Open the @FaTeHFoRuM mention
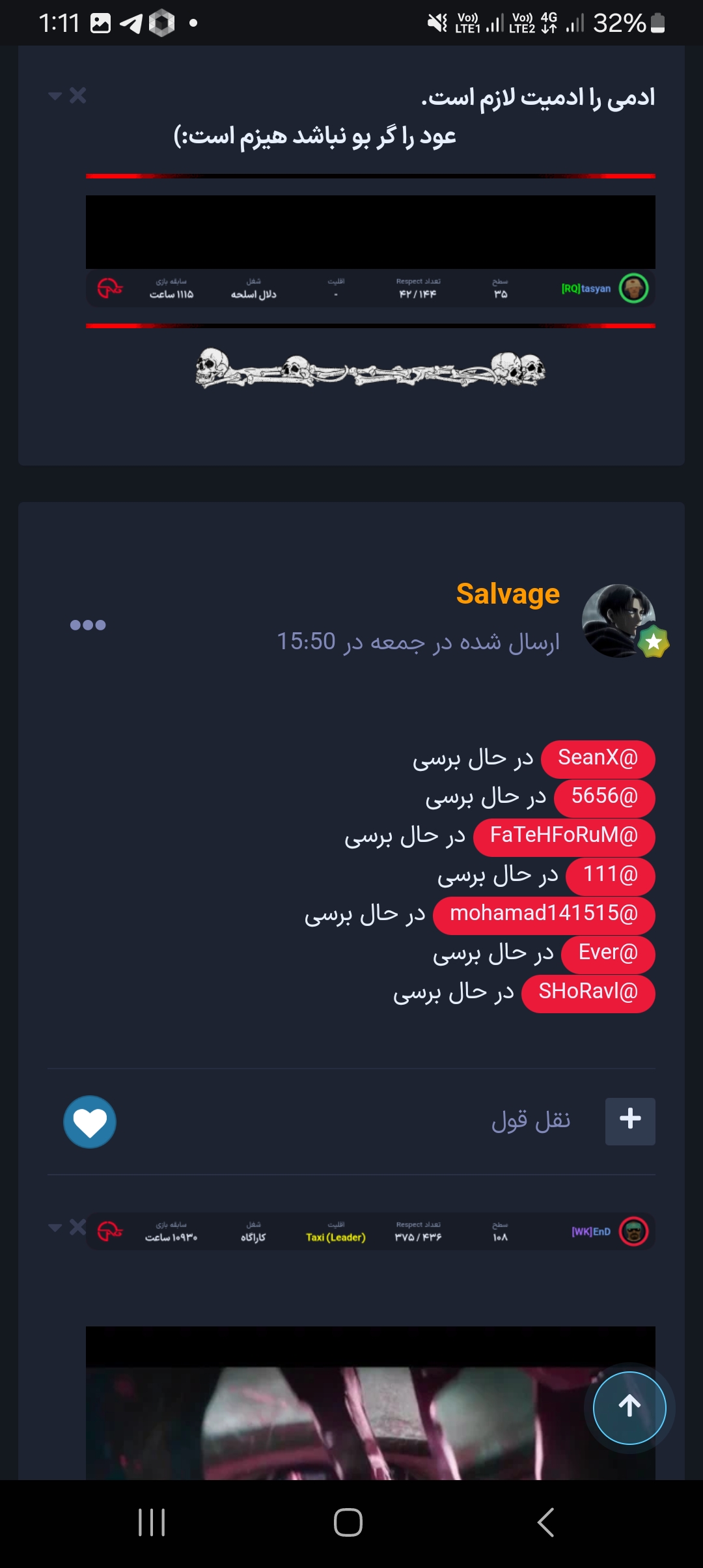This screenshot has width=703, height=1568. click(x=564, y=836)
